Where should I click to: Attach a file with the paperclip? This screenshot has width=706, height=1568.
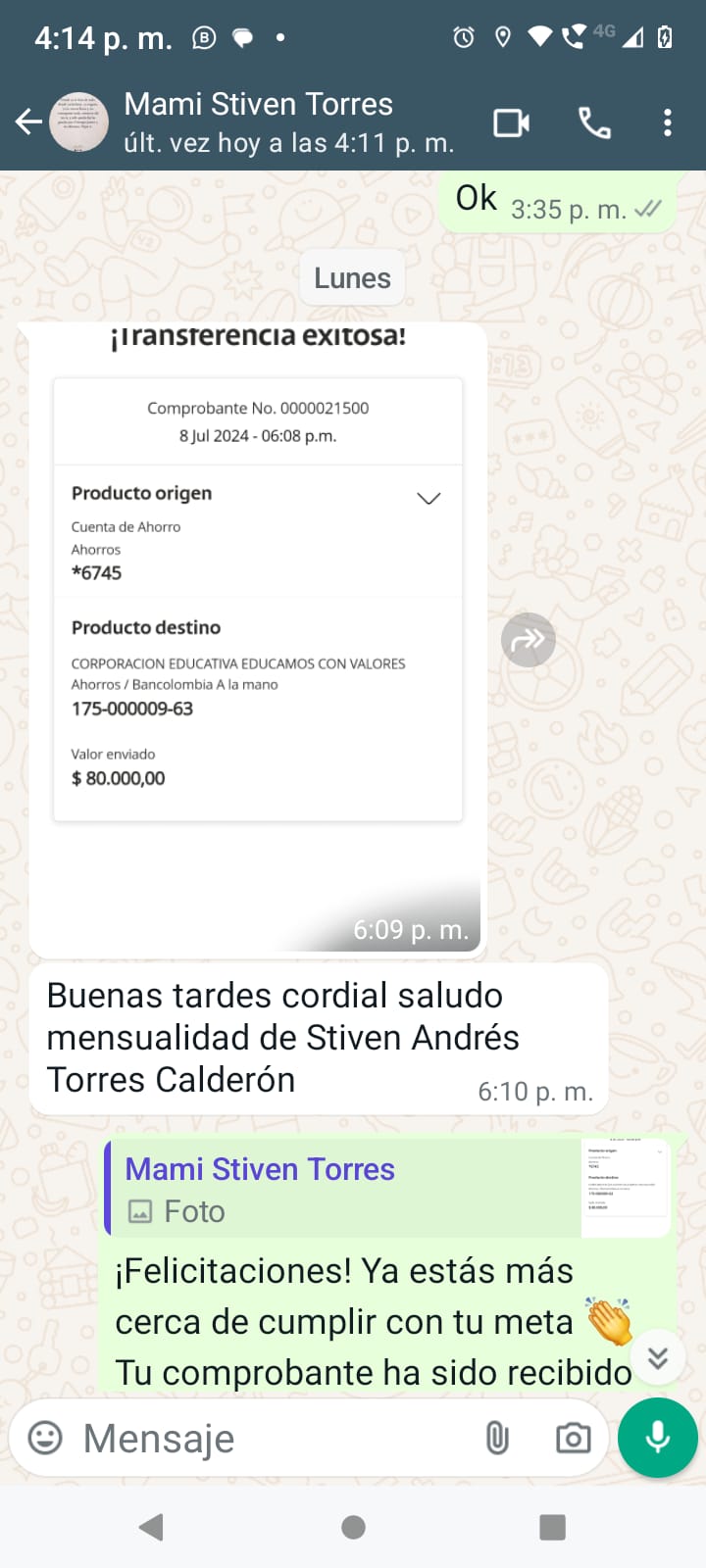pyautogui.click(x=497, y=1438)
